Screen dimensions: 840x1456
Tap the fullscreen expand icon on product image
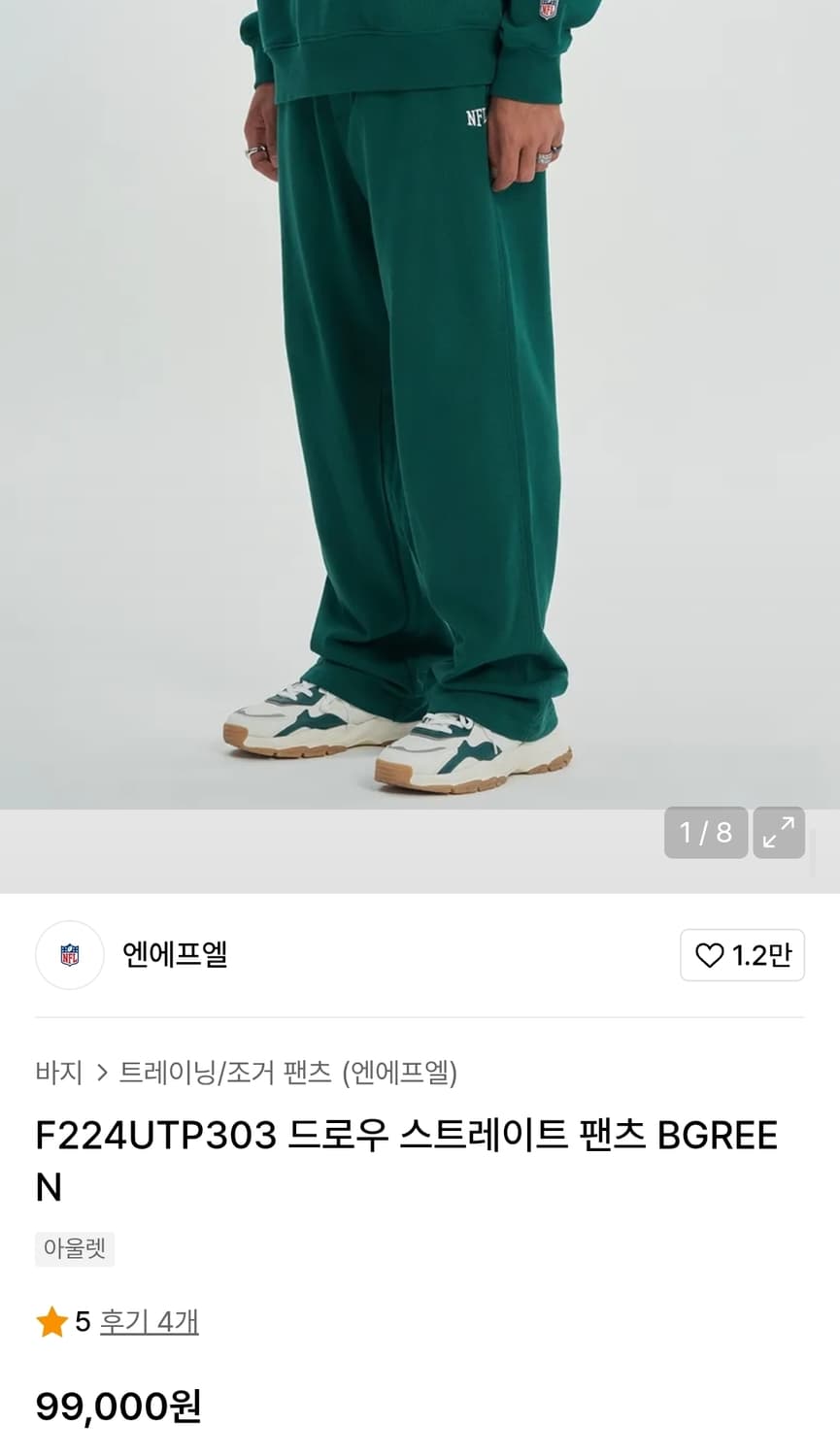779,833
